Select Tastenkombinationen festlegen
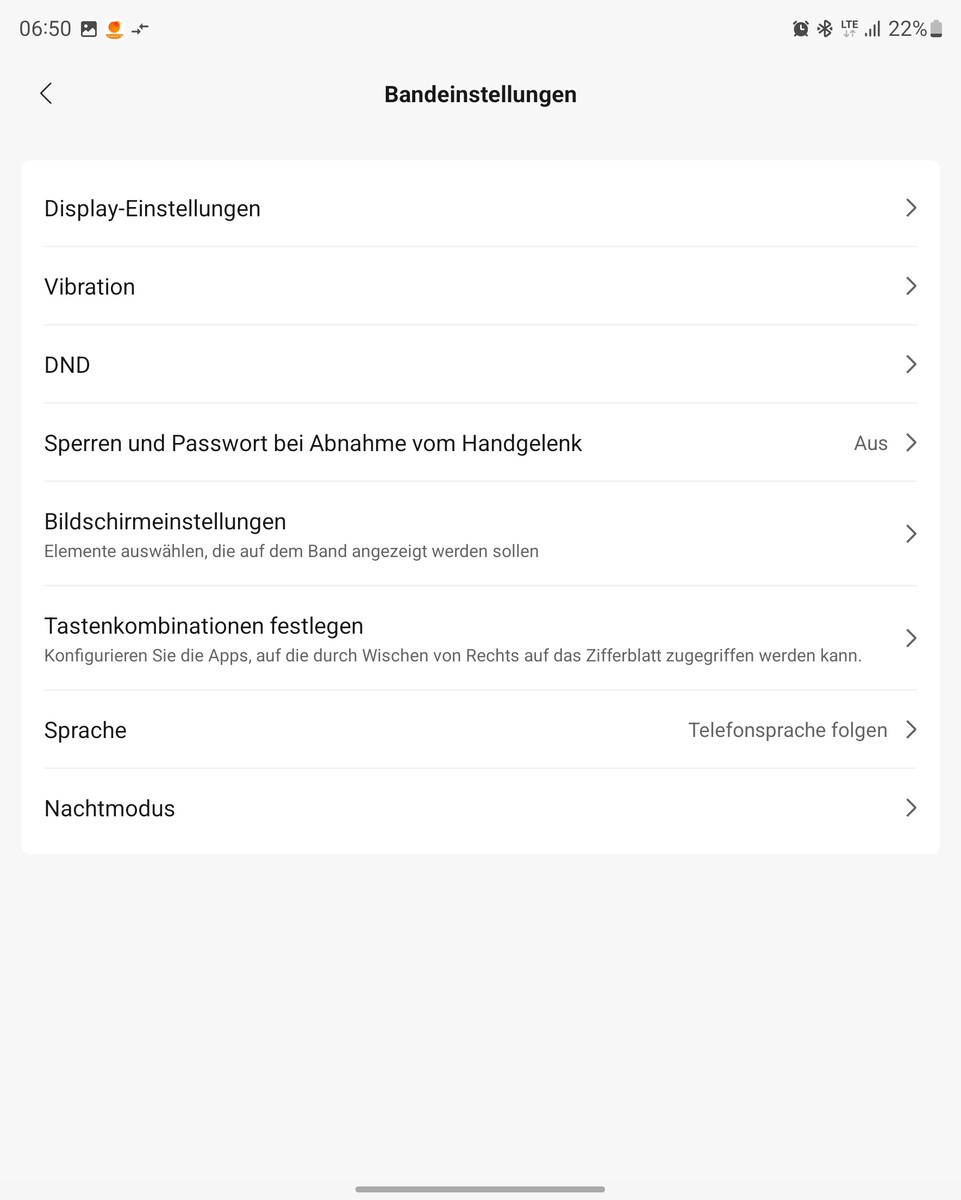Screen dimensions: 961x1200 (x=480, y=638)
